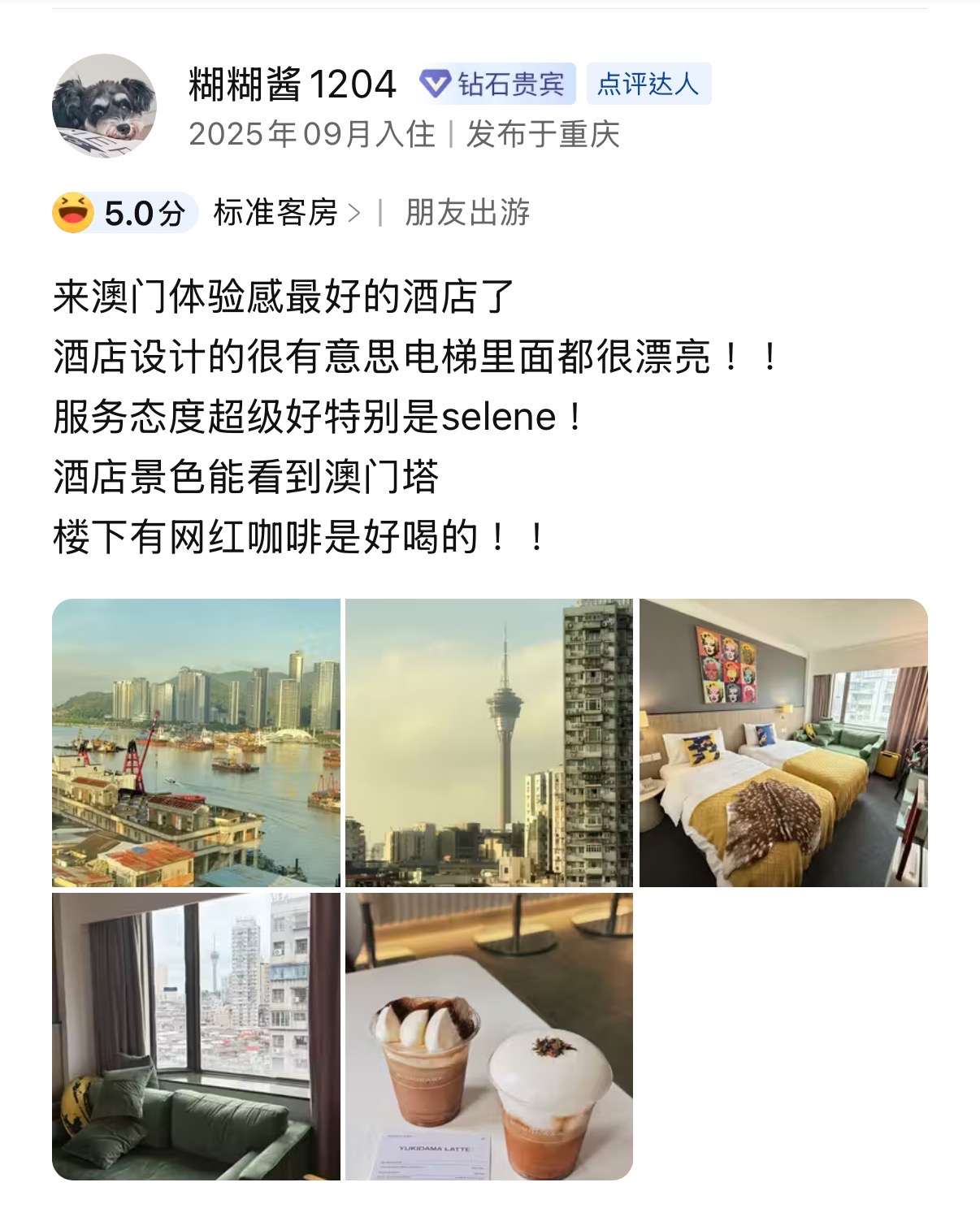This screenshot has width=980, height=1217.
Task: Tap the 点评达人 badge
Action: pyautogui.click(x=648, y=84)
